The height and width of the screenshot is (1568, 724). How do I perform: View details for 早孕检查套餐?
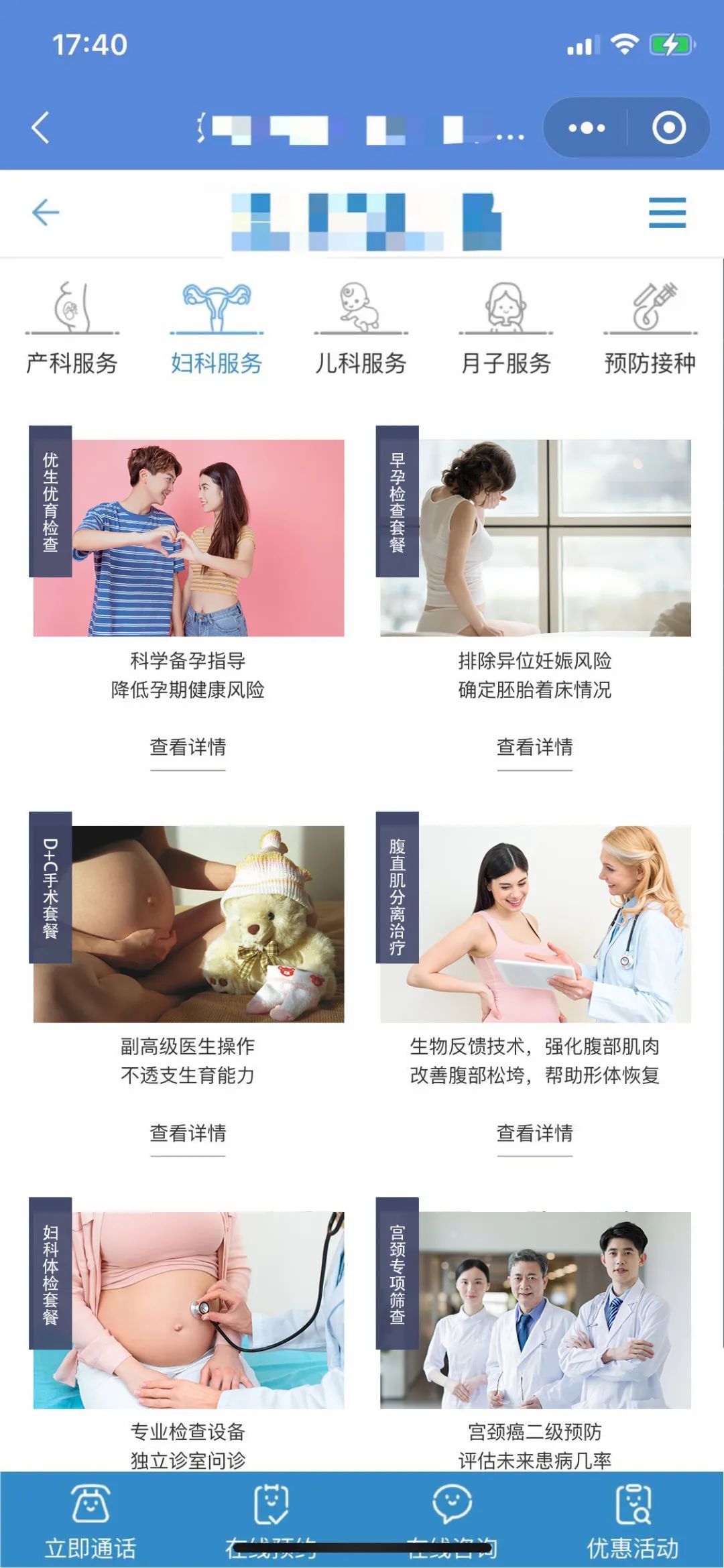tap(534, 747)
